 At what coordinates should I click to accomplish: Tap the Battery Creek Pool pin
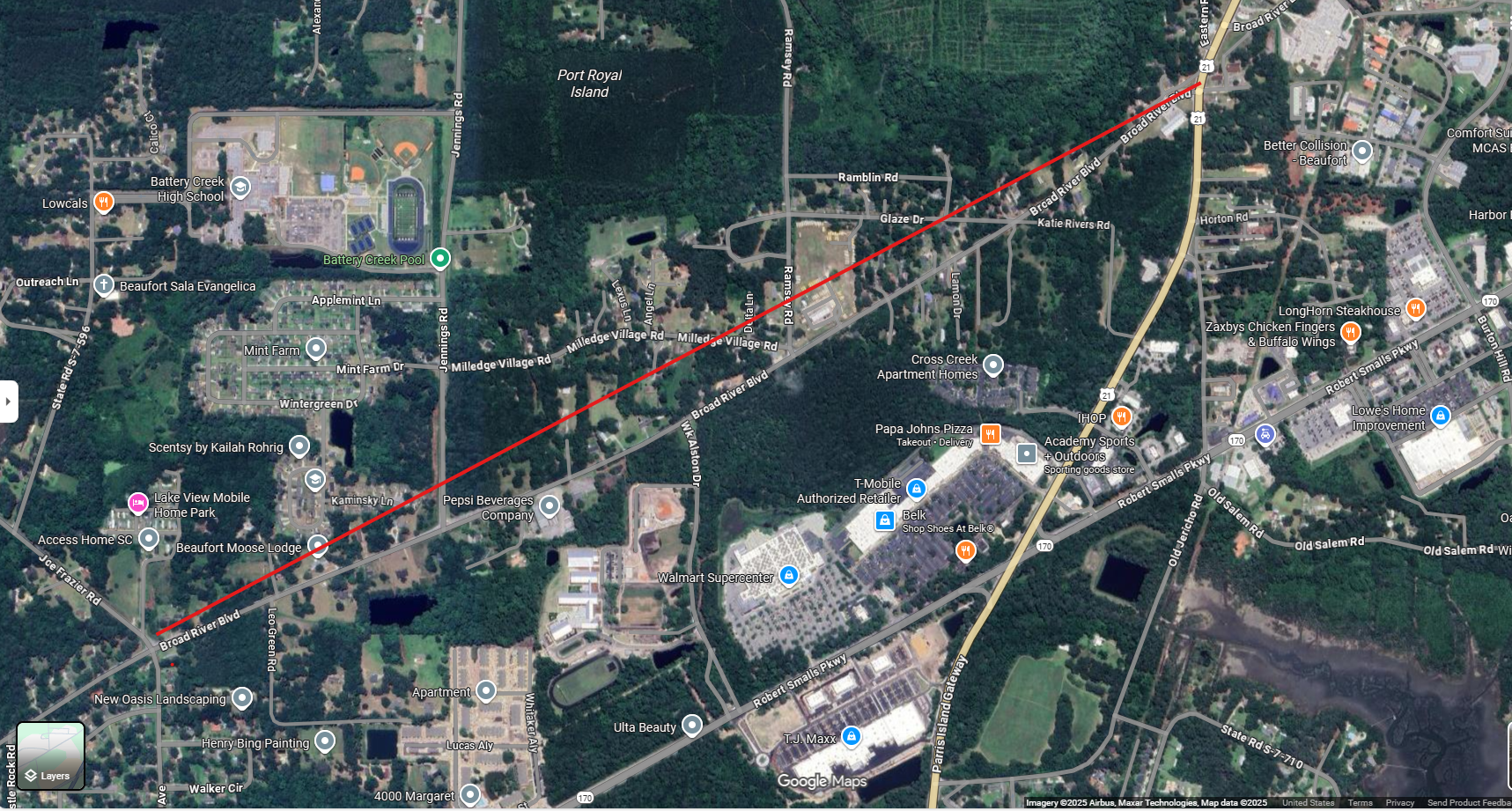pyautogui.click(x=440, y=259)
